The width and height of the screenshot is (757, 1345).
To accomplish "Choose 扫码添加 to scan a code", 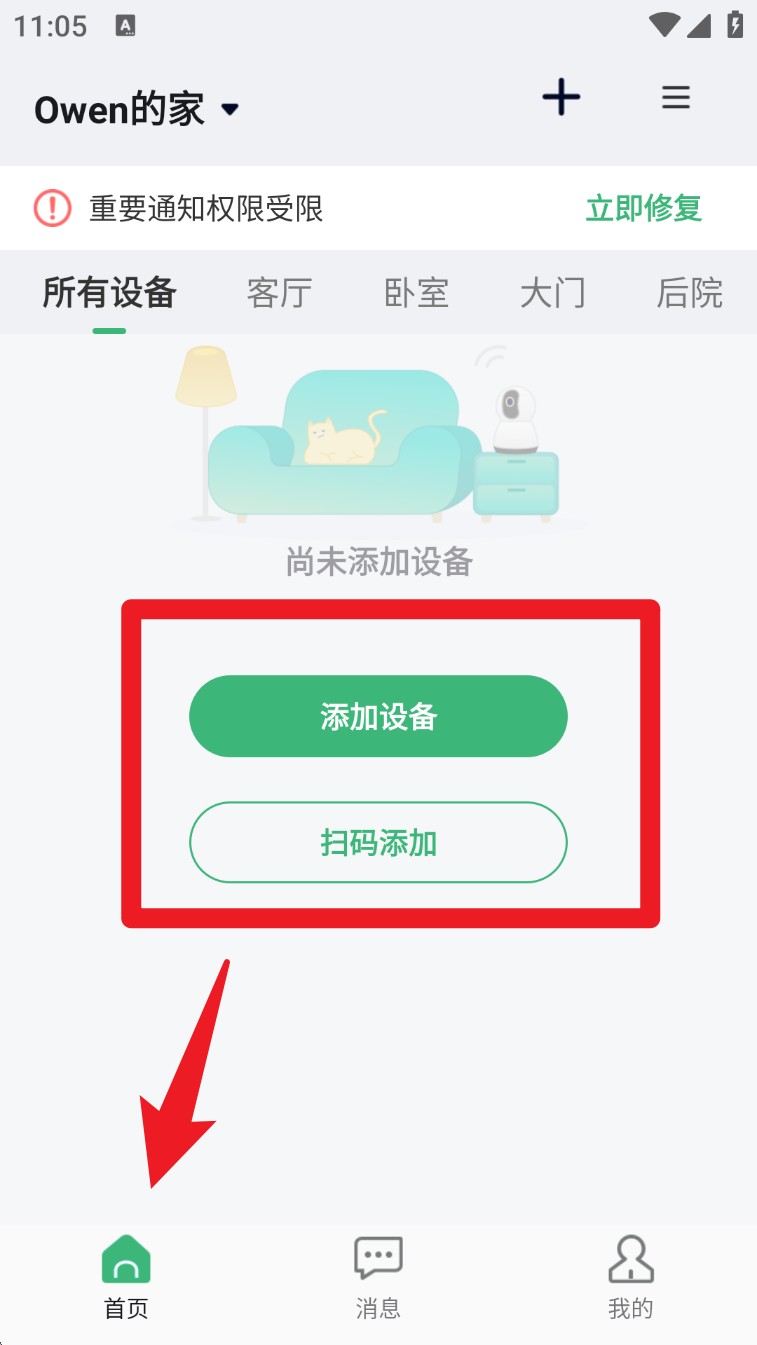I will [x=378, y=842].
